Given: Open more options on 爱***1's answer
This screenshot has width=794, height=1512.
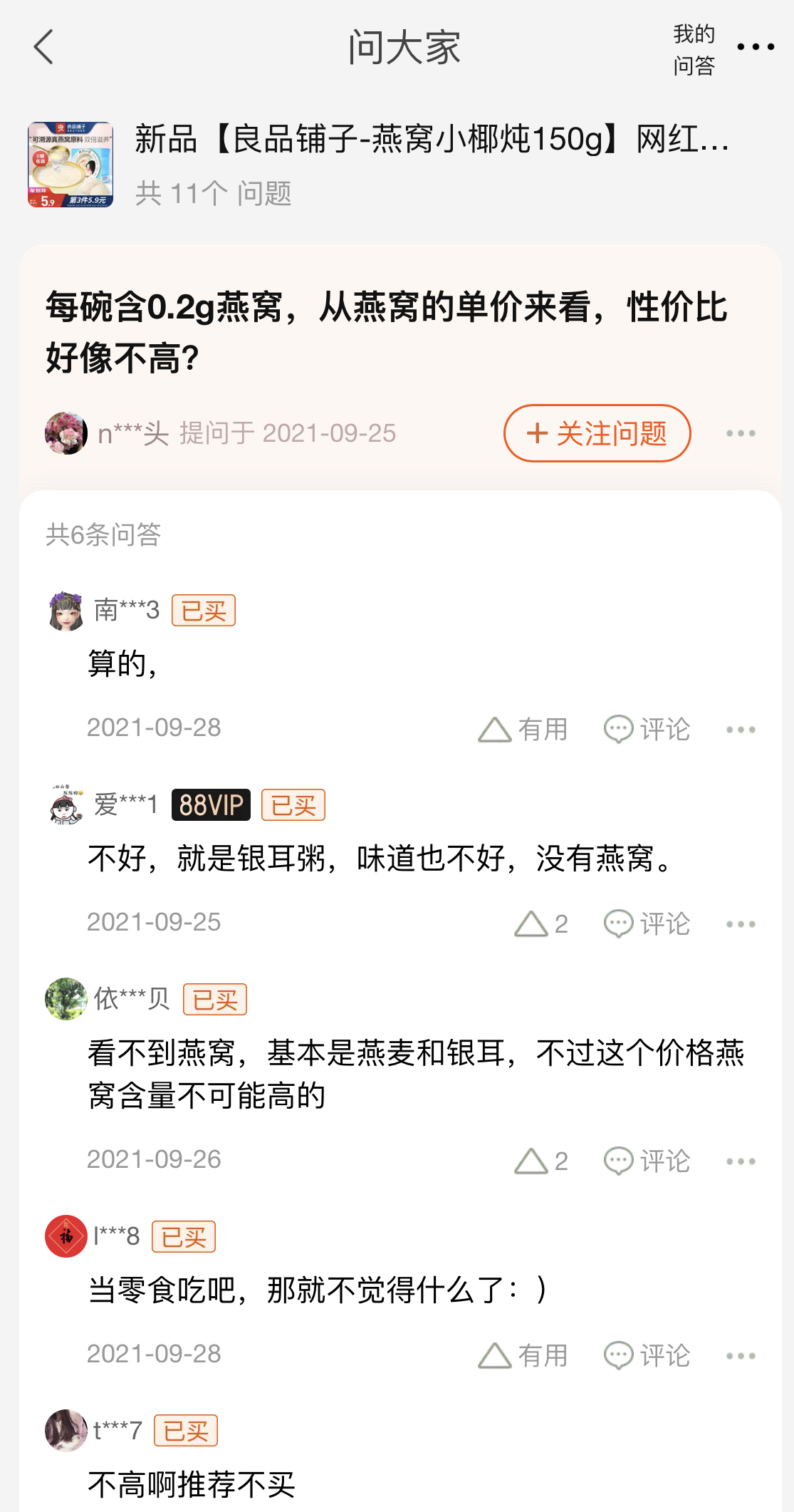Looking at the screenshot, I should click(x=741, y=923).
